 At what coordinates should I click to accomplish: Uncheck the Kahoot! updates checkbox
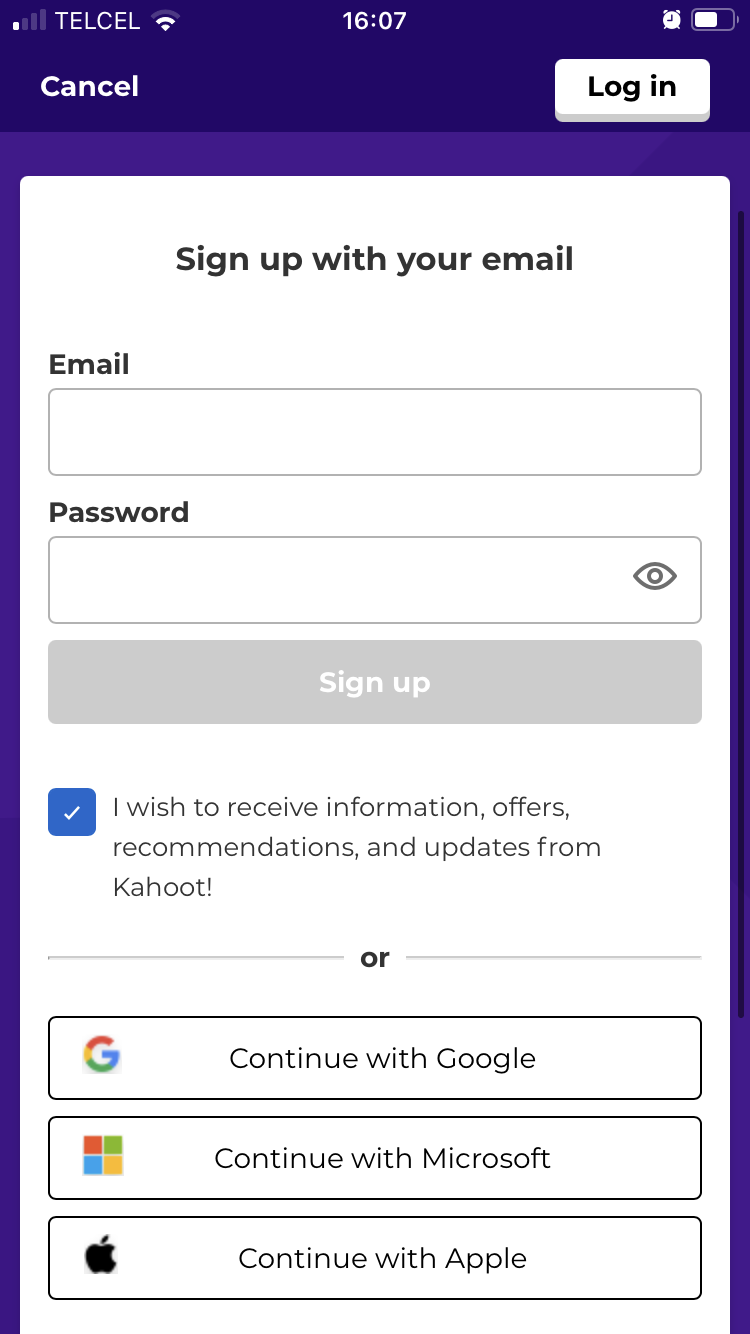click(x=72, y=812)
